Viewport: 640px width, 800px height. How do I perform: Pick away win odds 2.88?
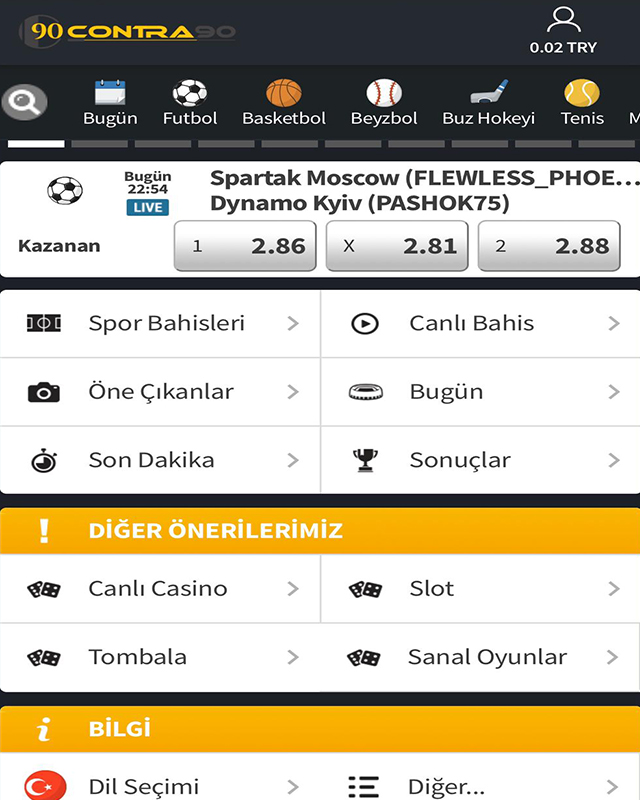point(549,246)
